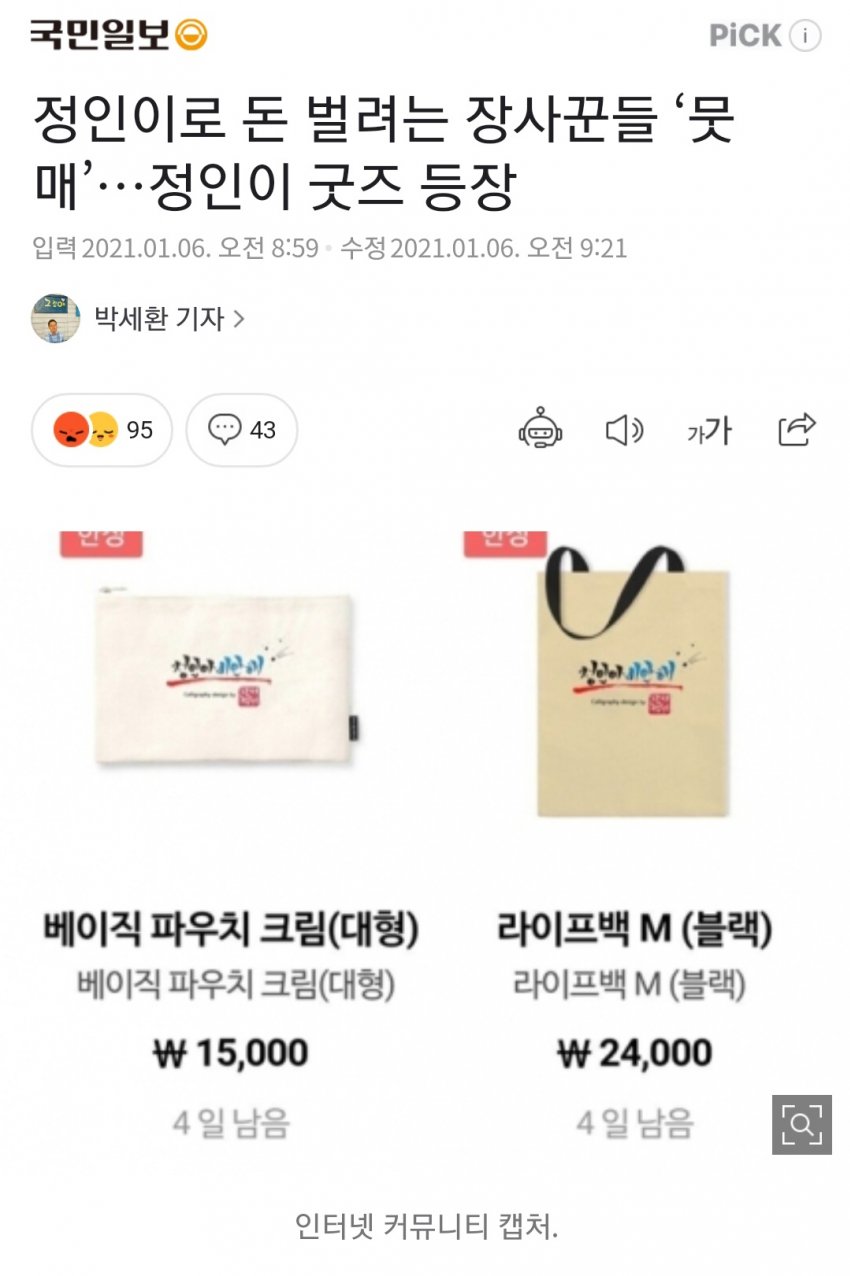
Task: Share this article
Action: pos(797,430)
